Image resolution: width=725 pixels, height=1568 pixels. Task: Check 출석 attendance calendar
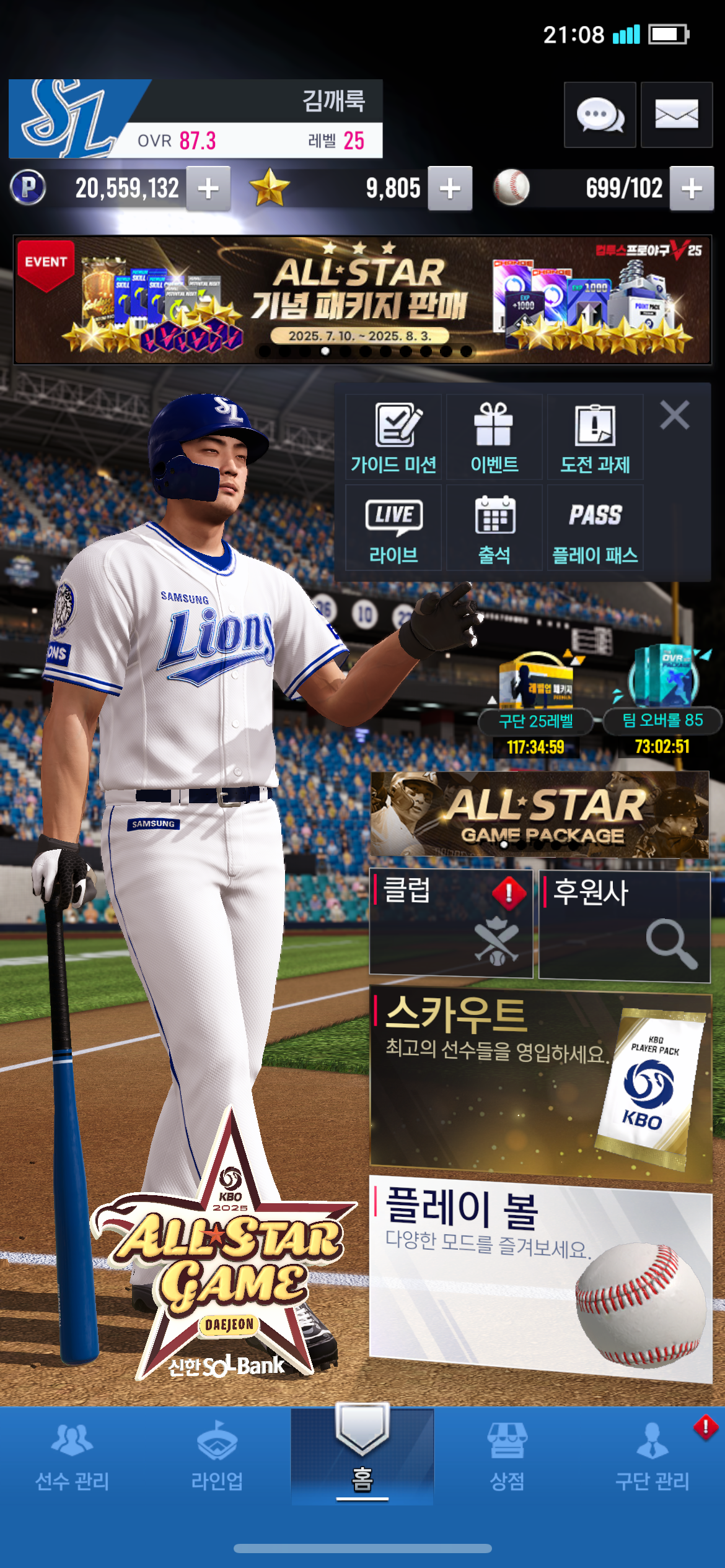(494, 528)
